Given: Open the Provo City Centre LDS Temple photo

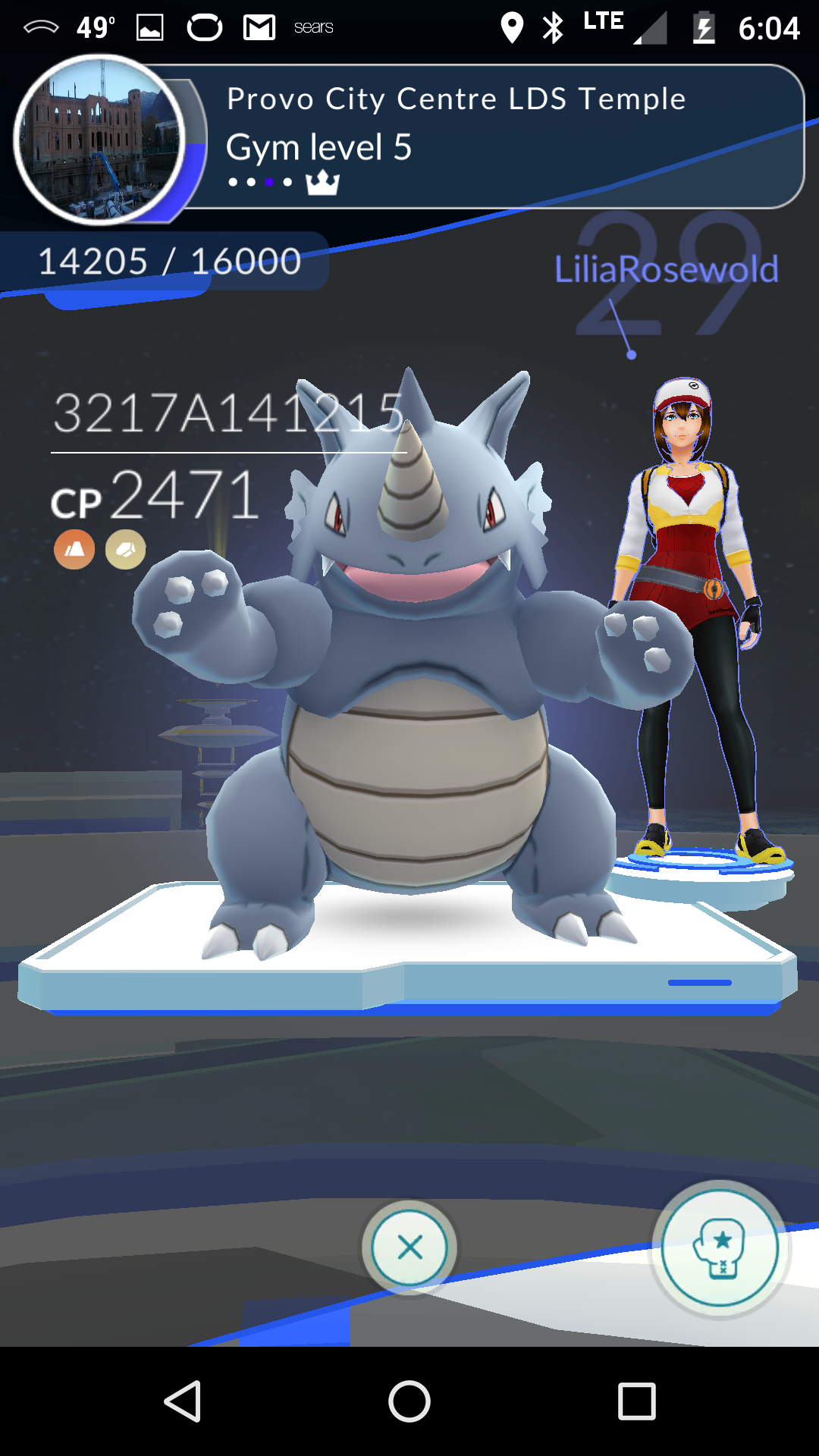Looking at the screenshot, I should (99, 140).
